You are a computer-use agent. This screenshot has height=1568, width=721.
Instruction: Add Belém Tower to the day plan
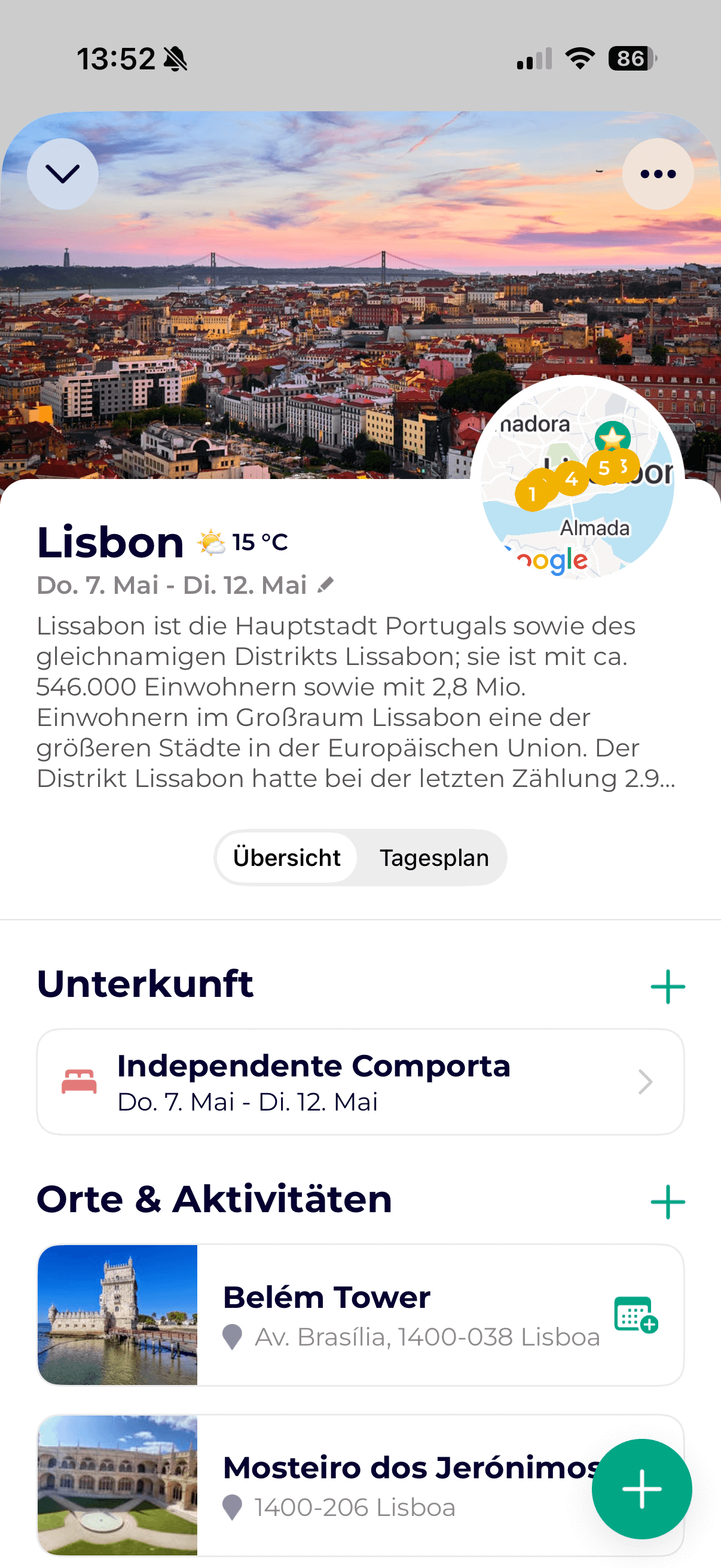coord(636,1315)
